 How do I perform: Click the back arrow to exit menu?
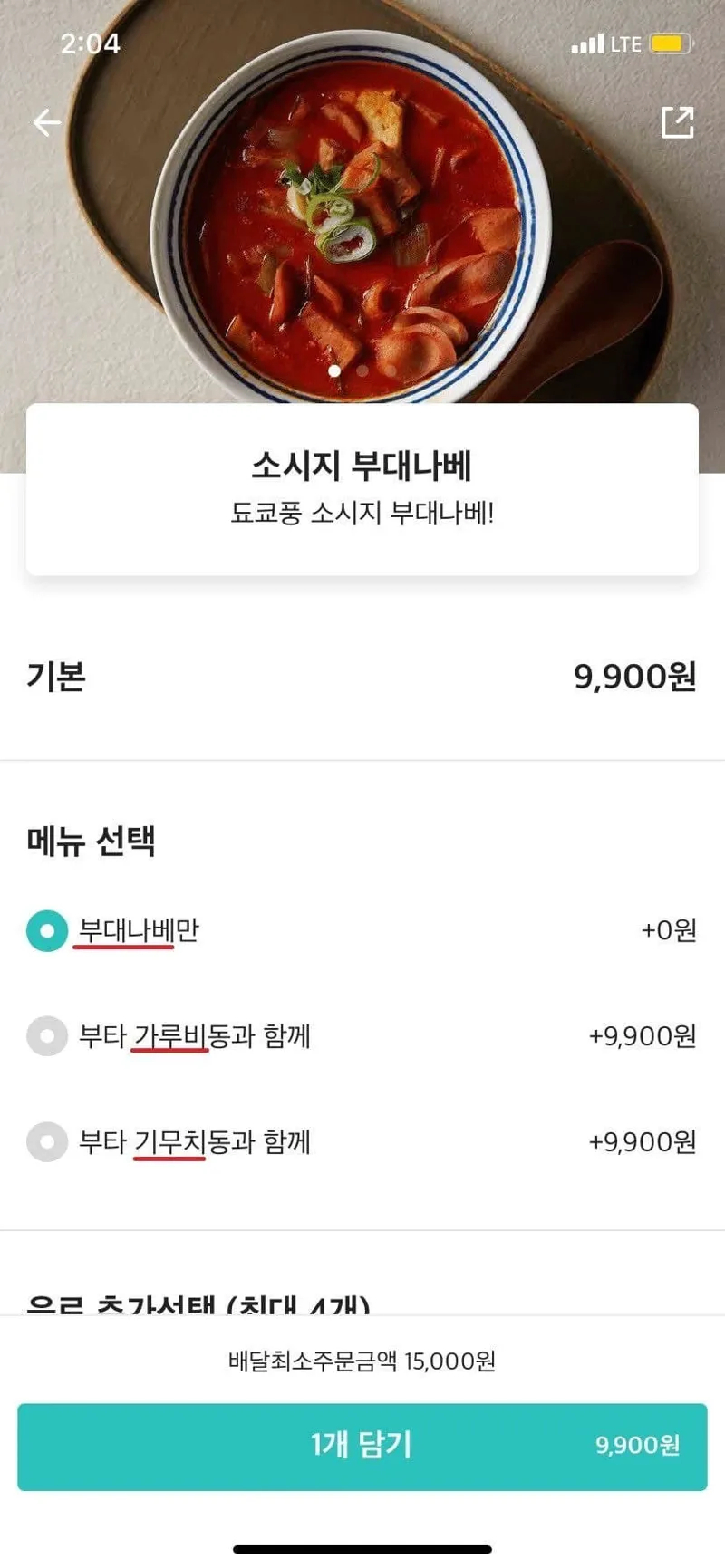(x=47, y=122)
